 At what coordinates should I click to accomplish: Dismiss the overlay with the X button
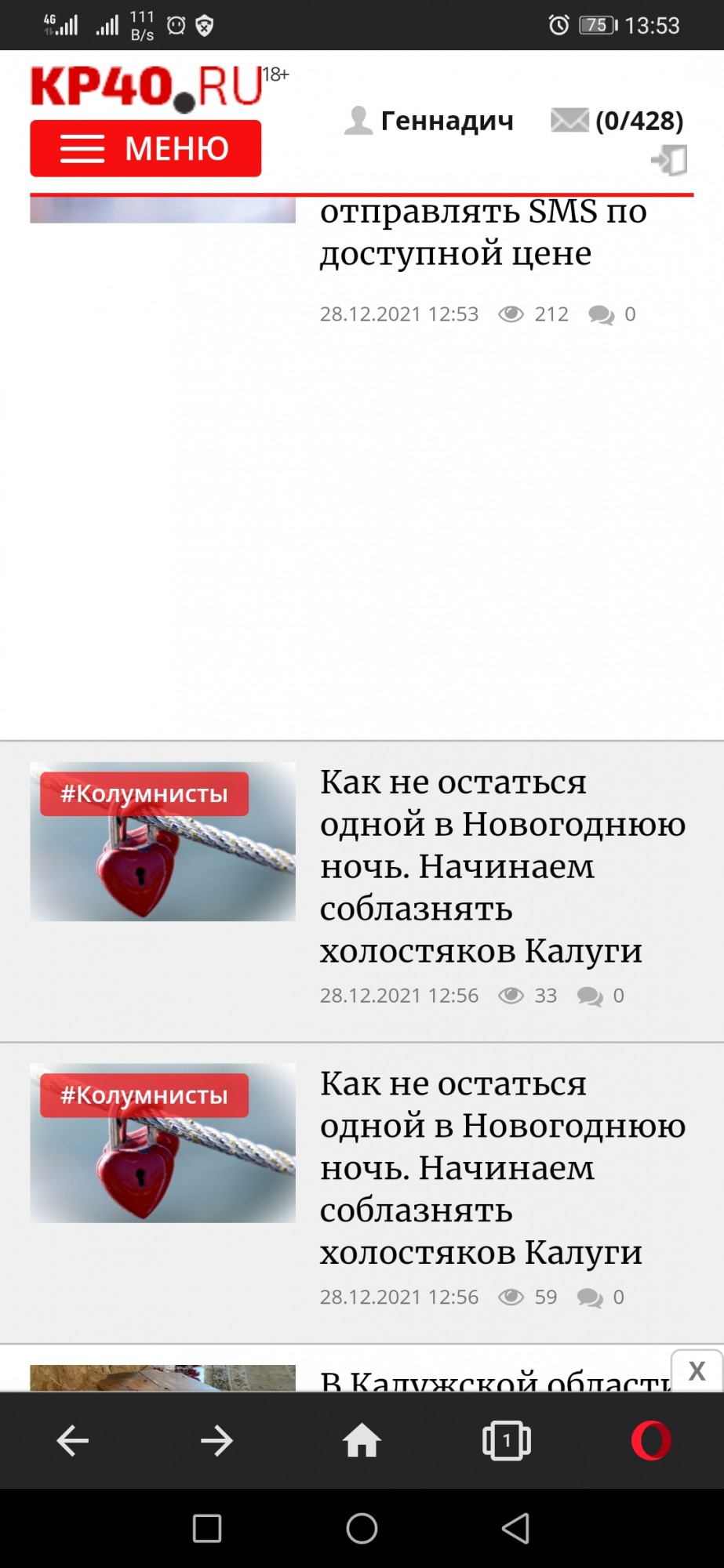coord(697,1370)
